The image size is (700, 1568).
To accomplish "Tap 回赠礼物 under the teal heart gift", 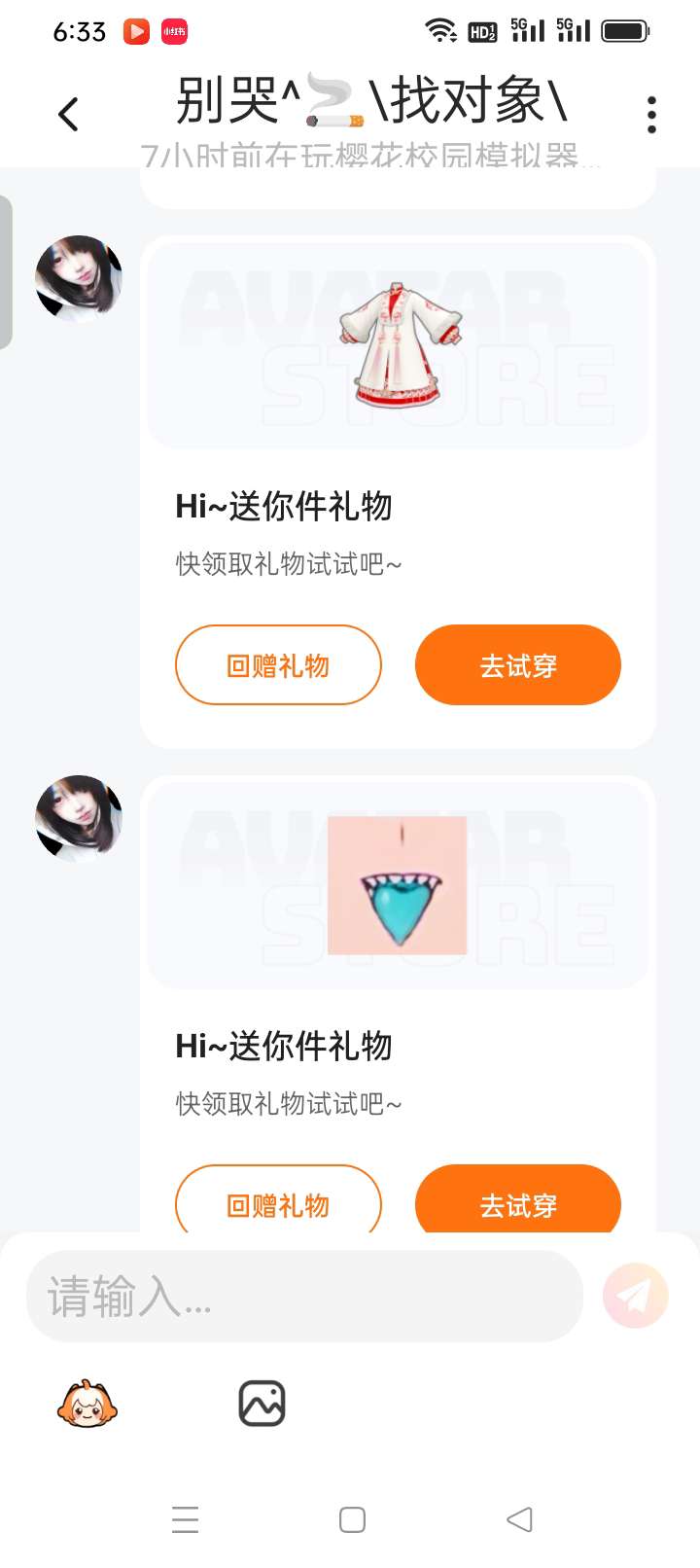I will coord(278,1204).
